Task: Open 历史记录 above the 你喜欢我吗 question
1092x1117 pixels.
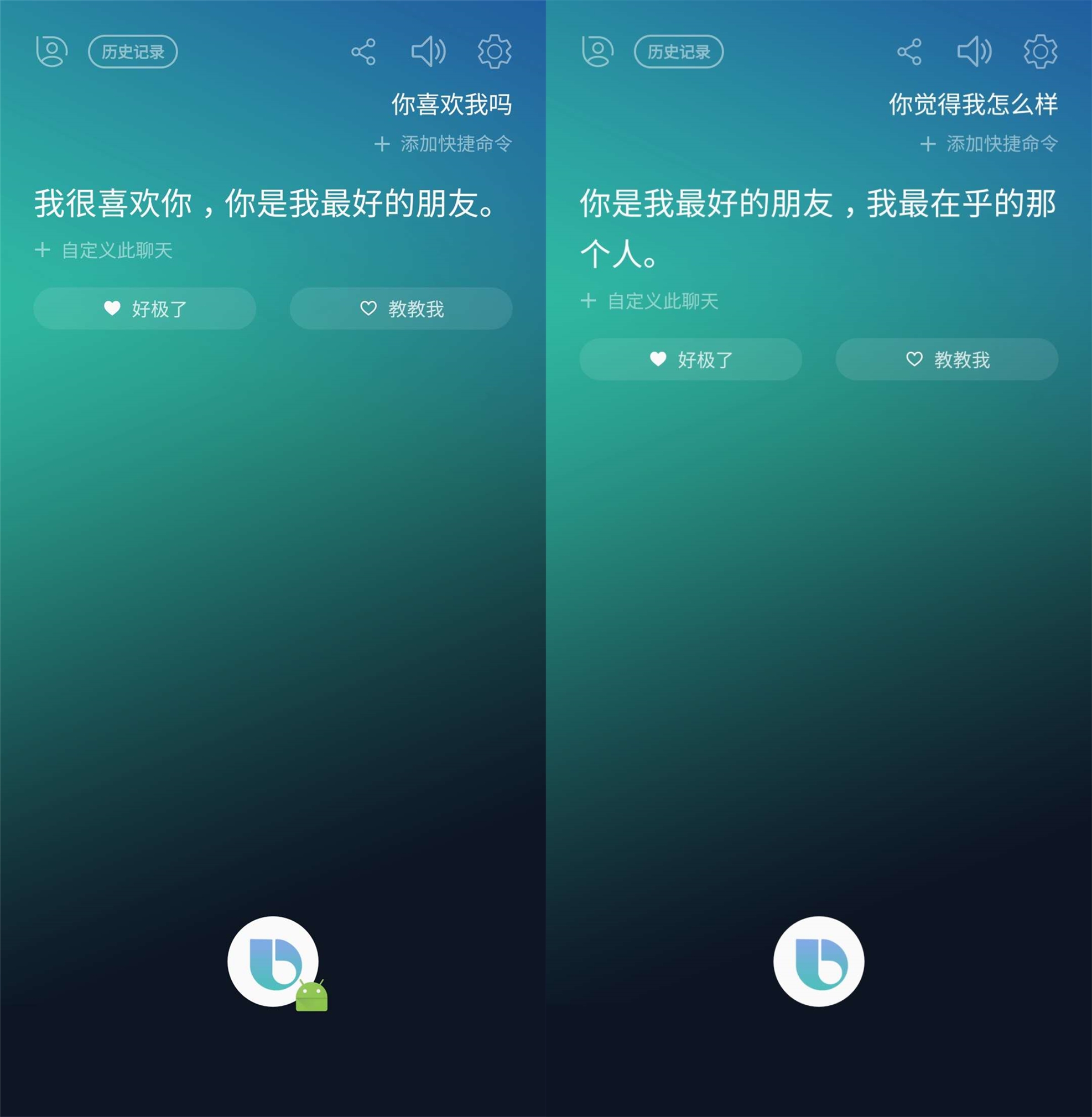Action: 132,51
